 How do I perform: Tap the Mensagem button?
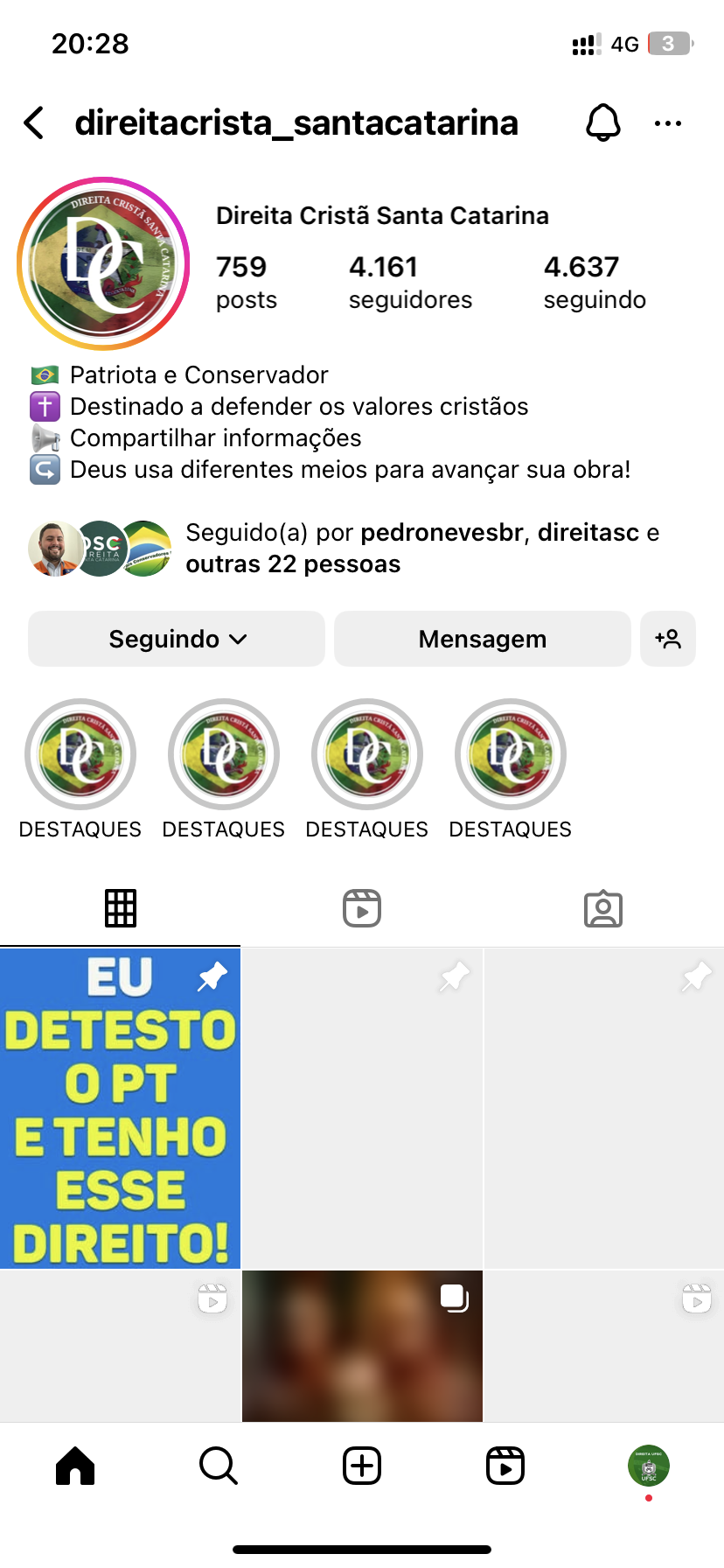point(482,639)
